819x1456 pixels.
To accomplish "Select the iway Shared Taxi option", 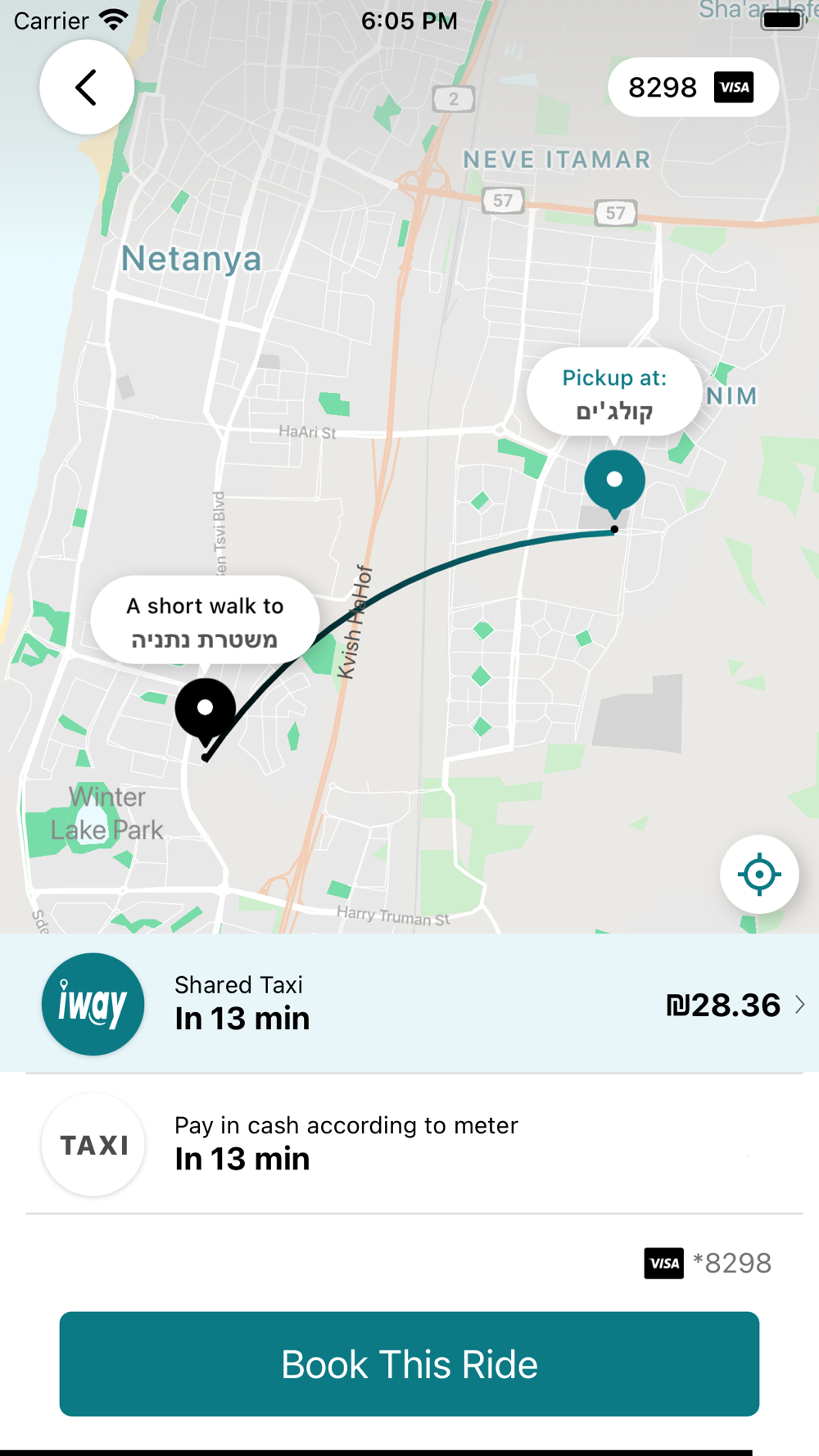I will [409, 1003].
